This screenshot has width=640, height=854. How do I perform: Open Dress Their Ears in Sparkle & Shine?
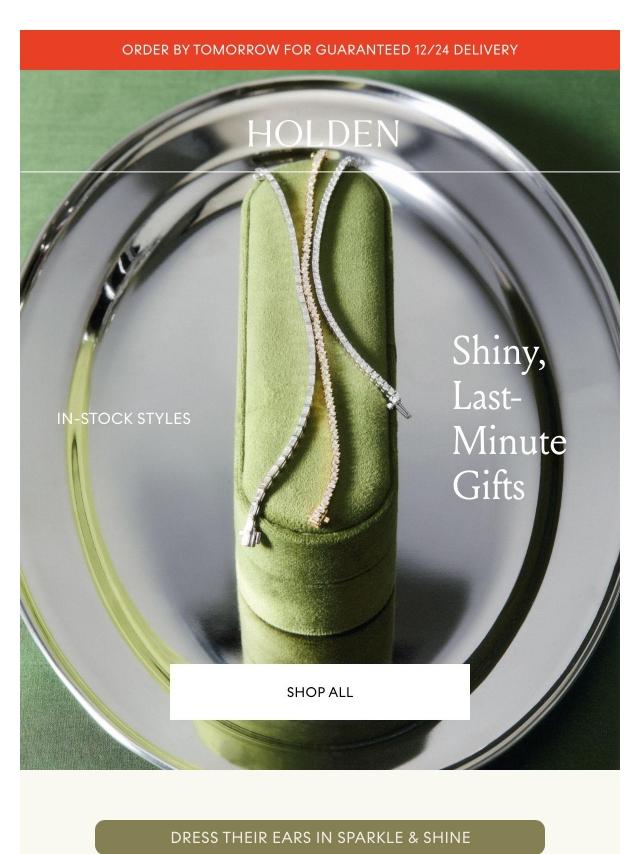pyautogui.click(x=320, y=837)
